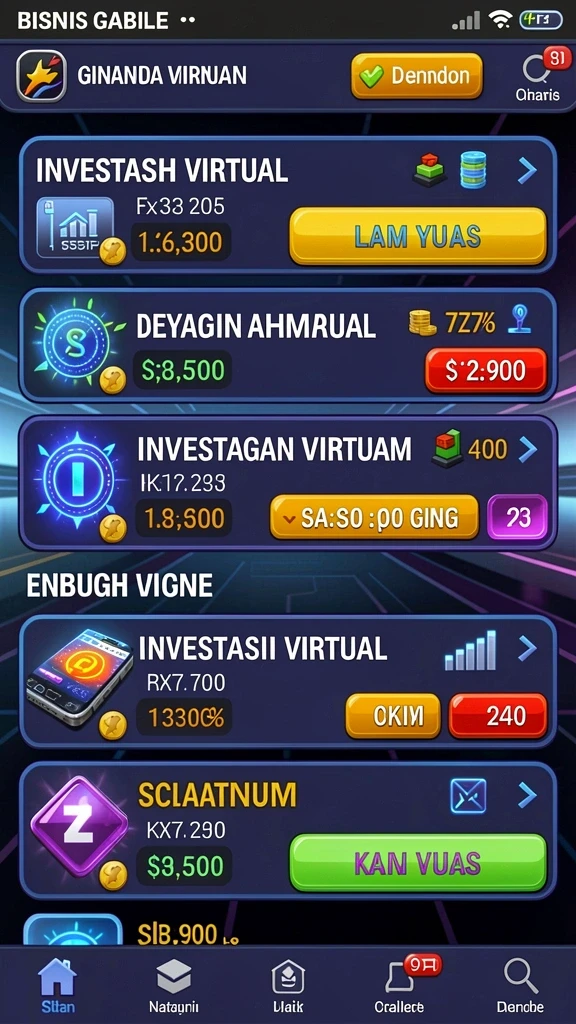This screenshot has width=576, height=1024.
Task: Open the DEYAGIN AHMRUAL card
Action: coord(288,345)
